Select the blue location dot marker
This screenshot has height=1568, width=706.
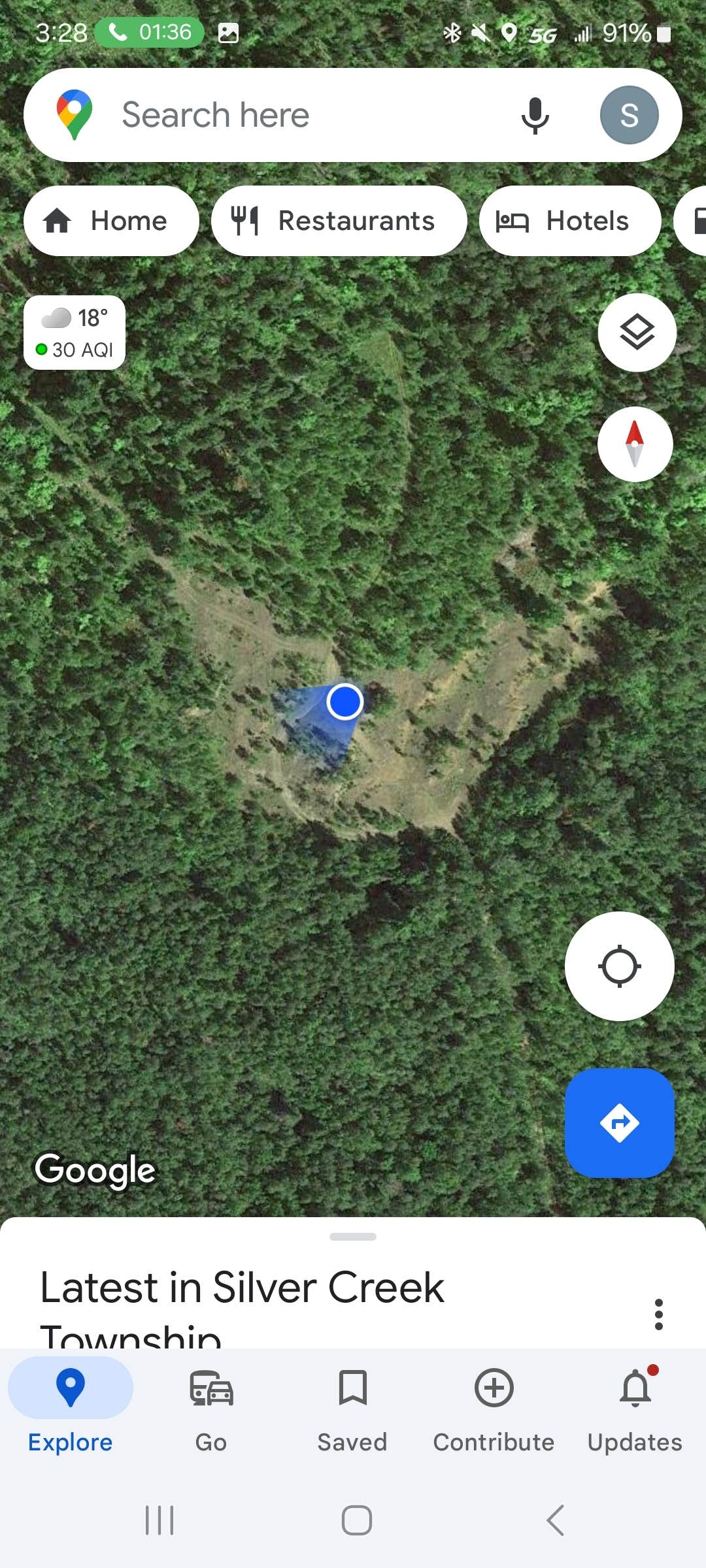point(345,701)
